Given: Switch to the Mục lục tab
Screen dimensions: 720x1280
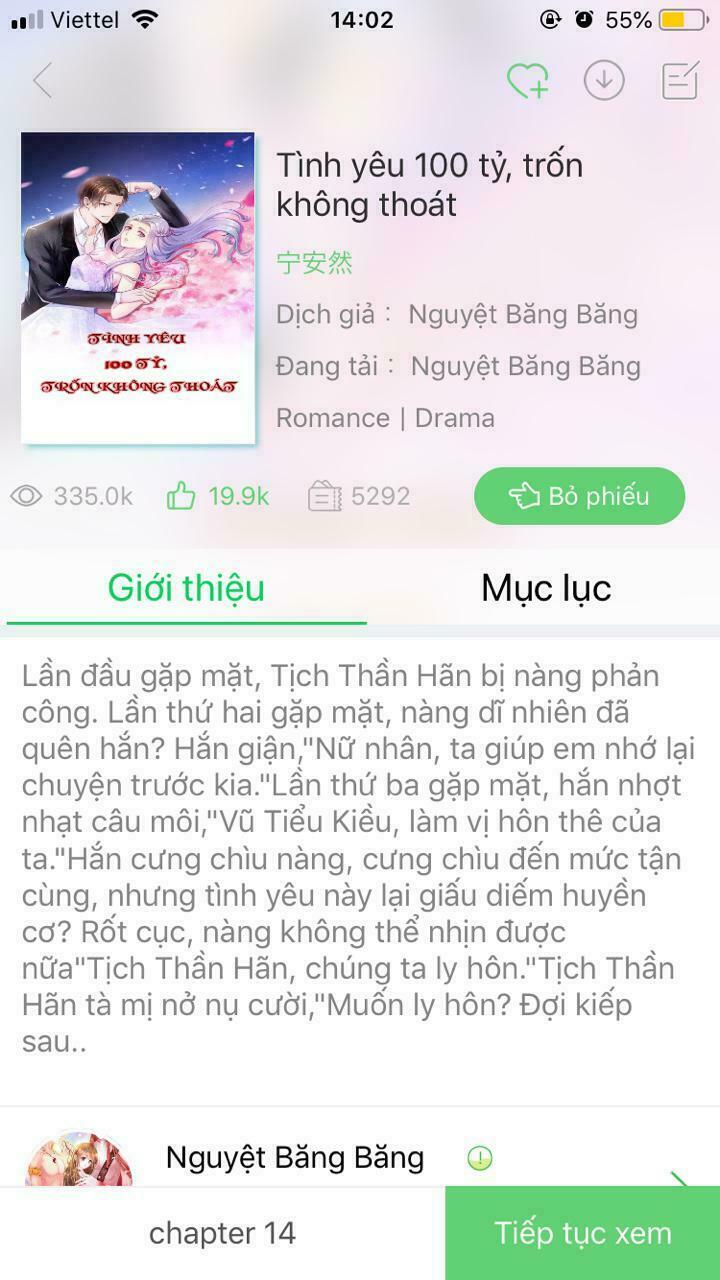Looking at the screenshot, I should pyautogui.click(x=545, y=588).
